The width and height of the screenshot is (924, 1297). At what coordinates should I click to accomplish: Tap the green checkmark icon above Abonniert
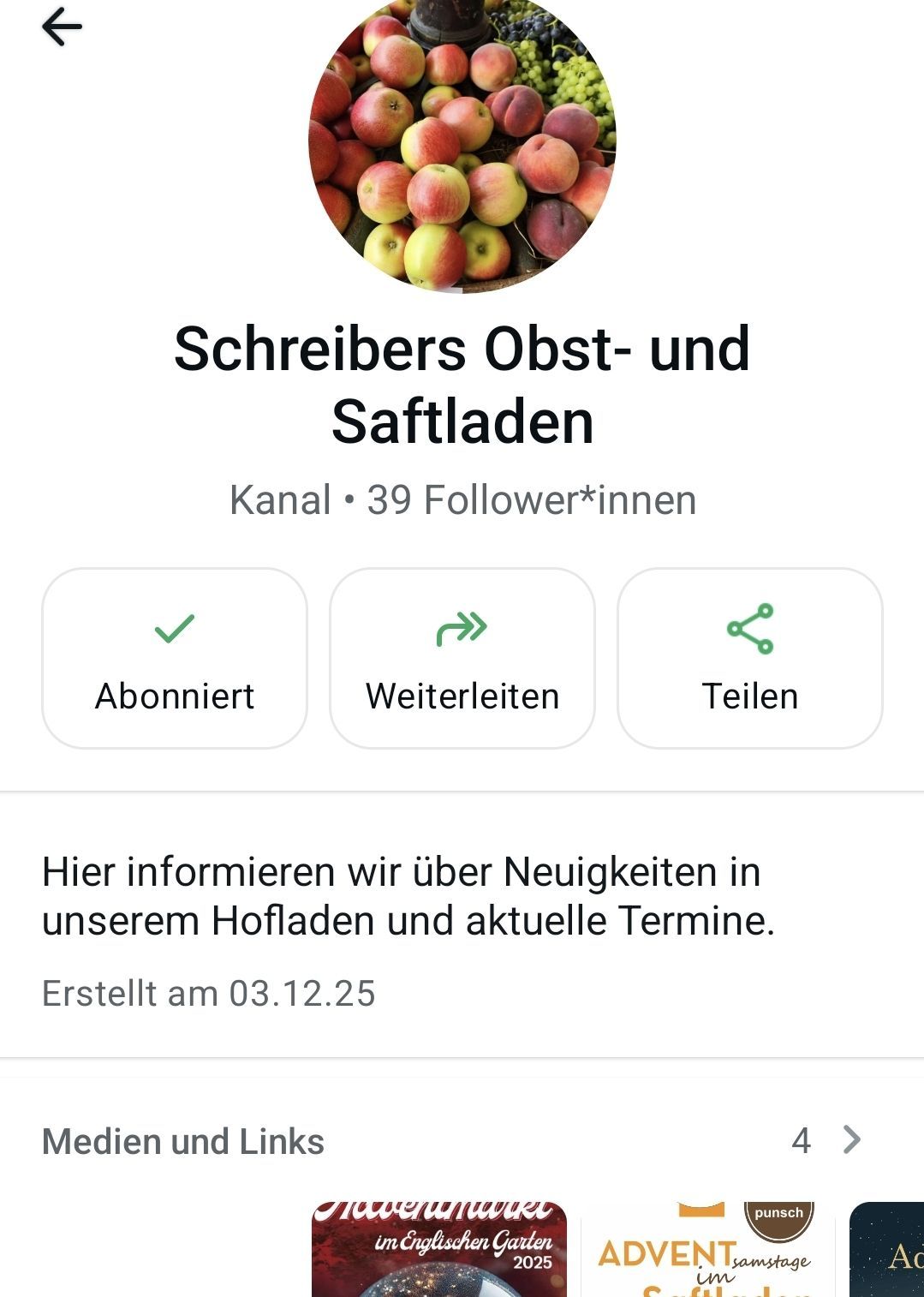pos(173,628)
